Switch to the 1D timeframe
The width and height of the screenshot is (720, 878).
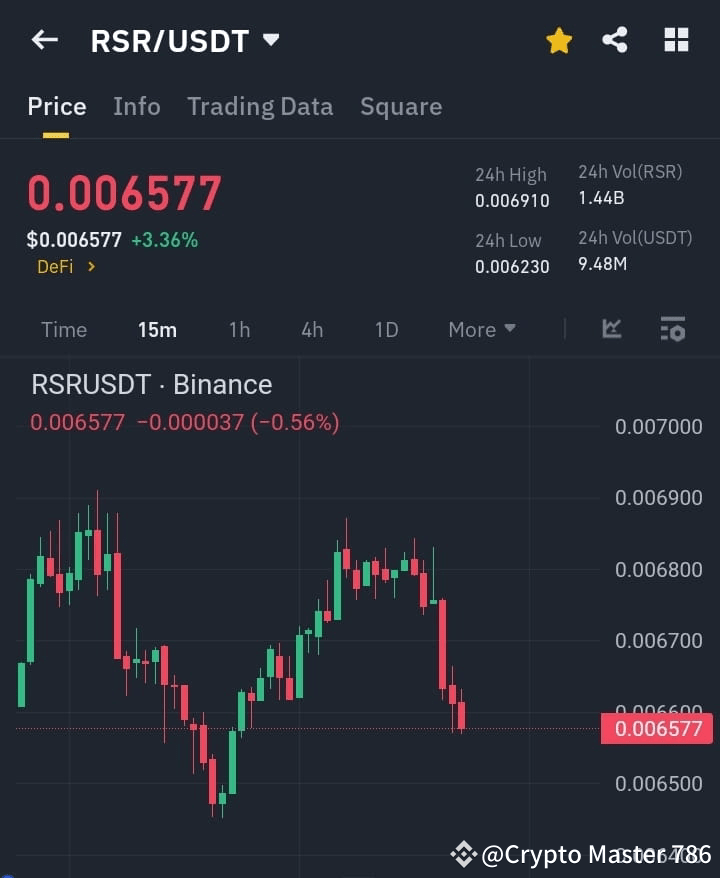[x=386, y=329]
